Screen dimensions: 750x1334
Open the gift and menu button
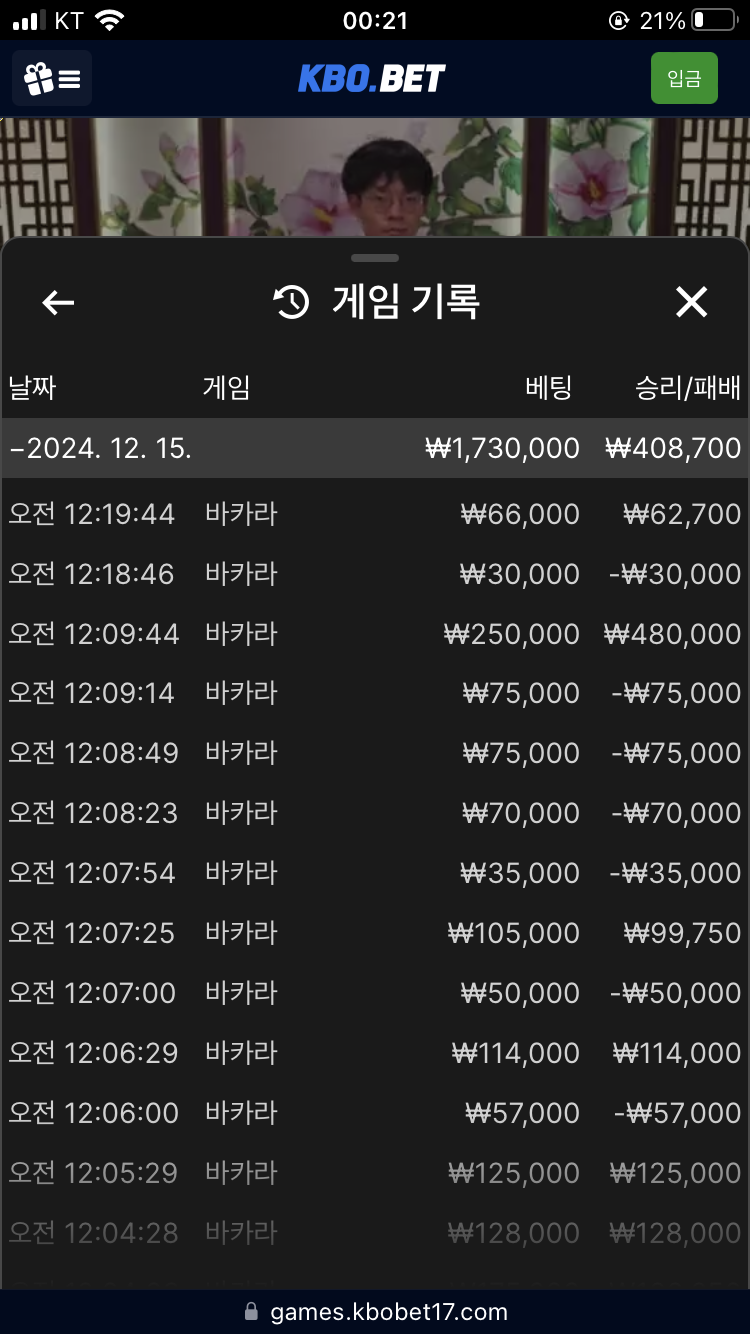pos(52,78)
